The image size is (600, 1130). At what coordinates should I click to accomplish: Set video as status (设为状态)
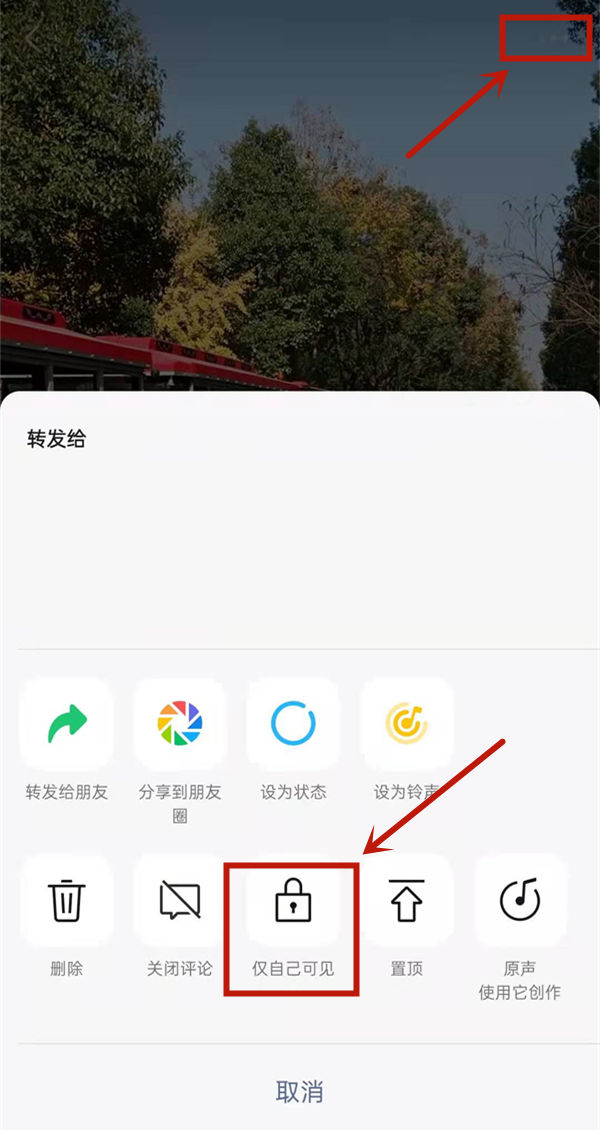point(293,724)
